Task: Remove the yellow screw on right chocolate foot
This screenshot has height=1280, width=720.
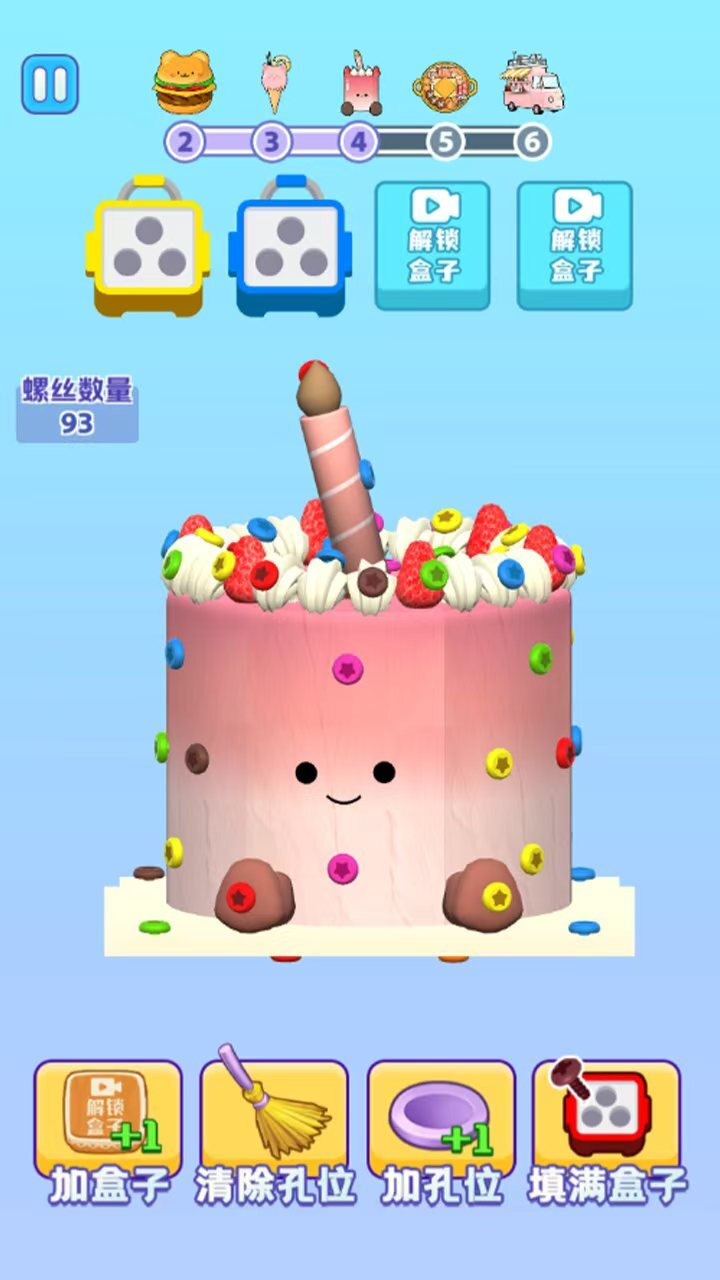Action: point(497,896)
